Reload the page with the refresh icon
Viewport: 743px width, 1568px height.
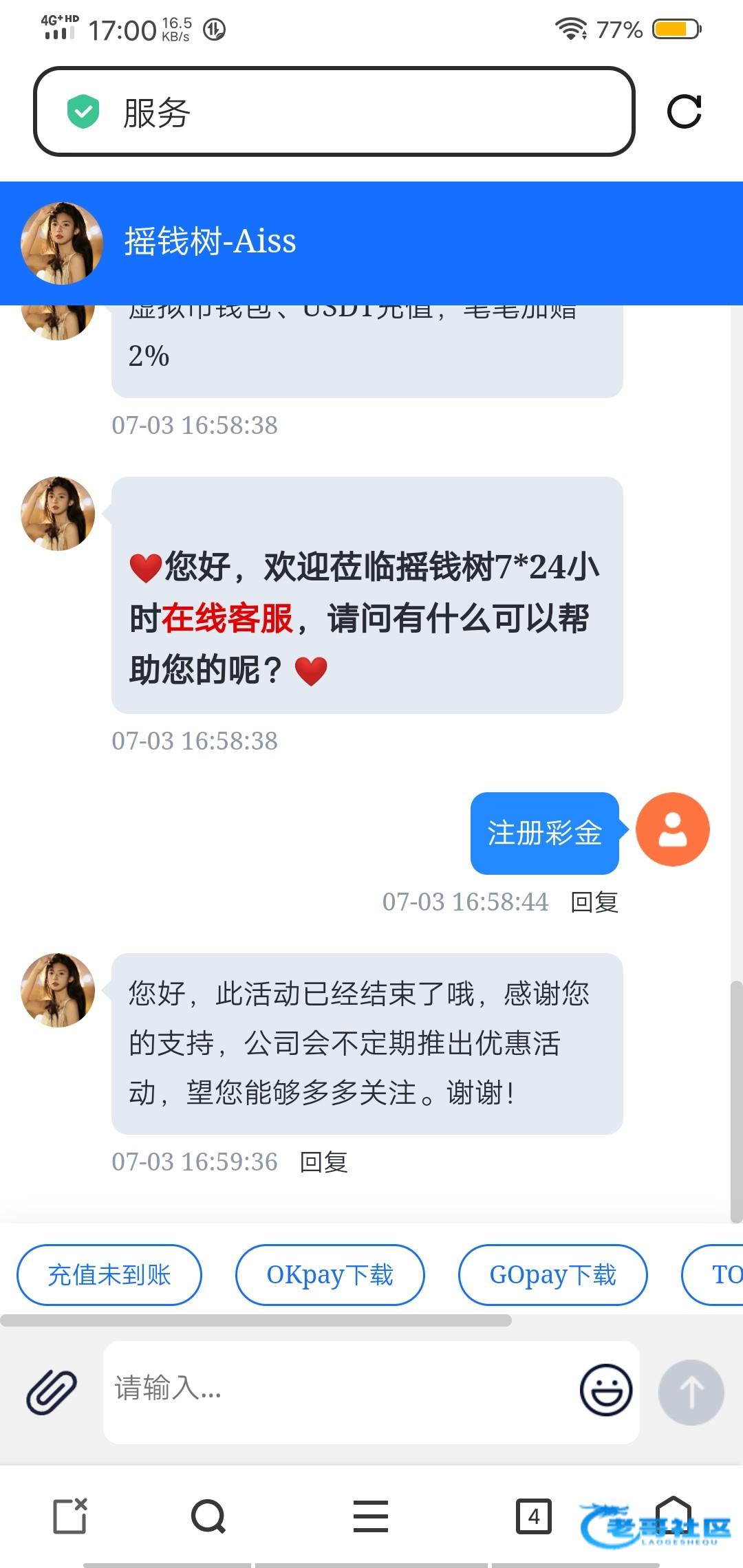684,111
